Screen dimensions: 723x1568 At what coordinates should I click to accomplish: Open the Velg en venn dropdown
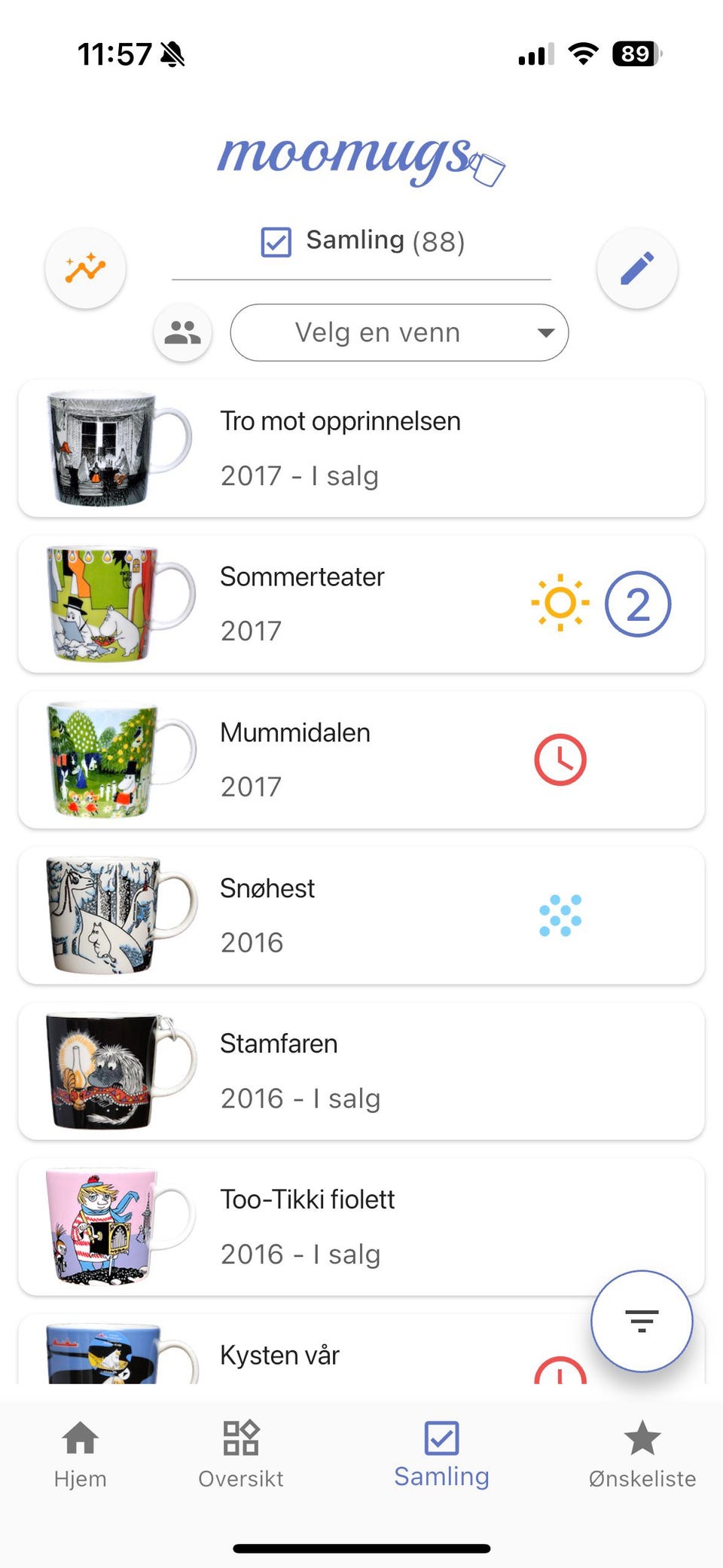point(398,332)
